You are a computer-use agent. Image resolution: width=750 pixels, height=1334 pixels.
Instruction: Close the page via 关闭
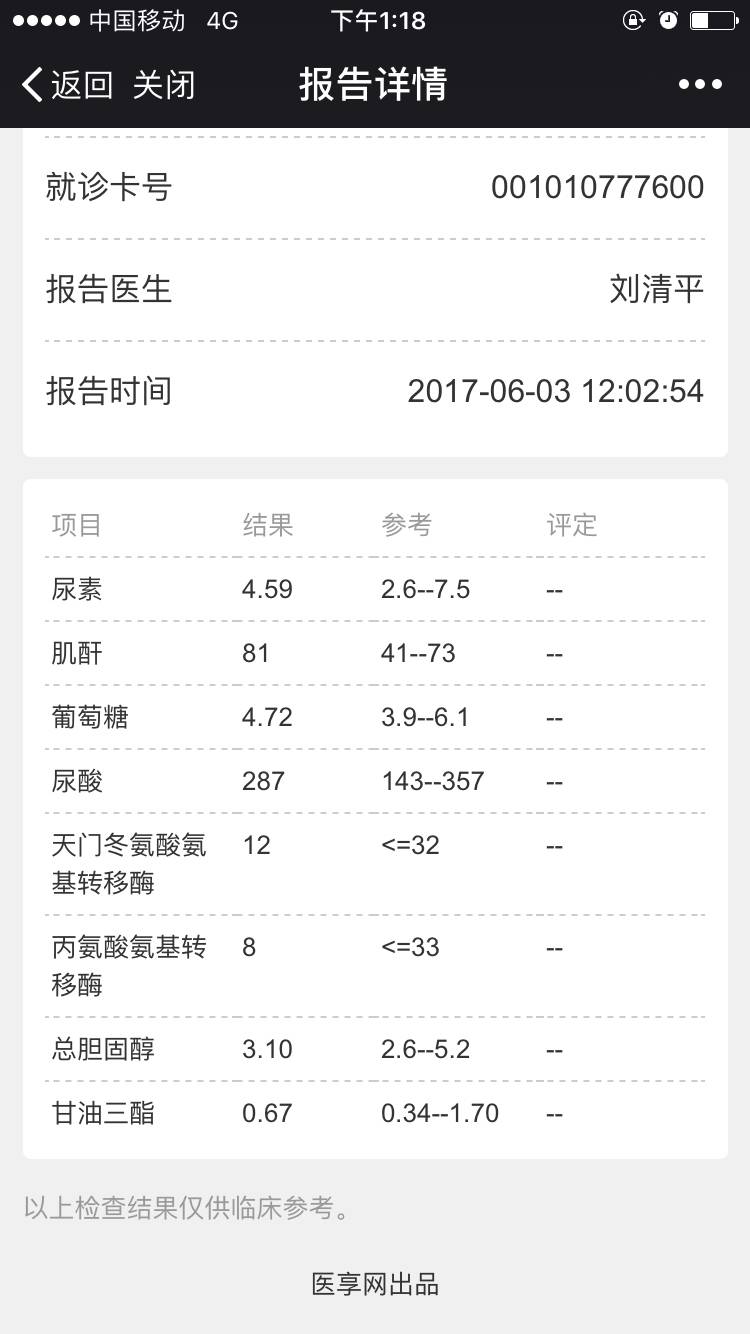[163, 85]
